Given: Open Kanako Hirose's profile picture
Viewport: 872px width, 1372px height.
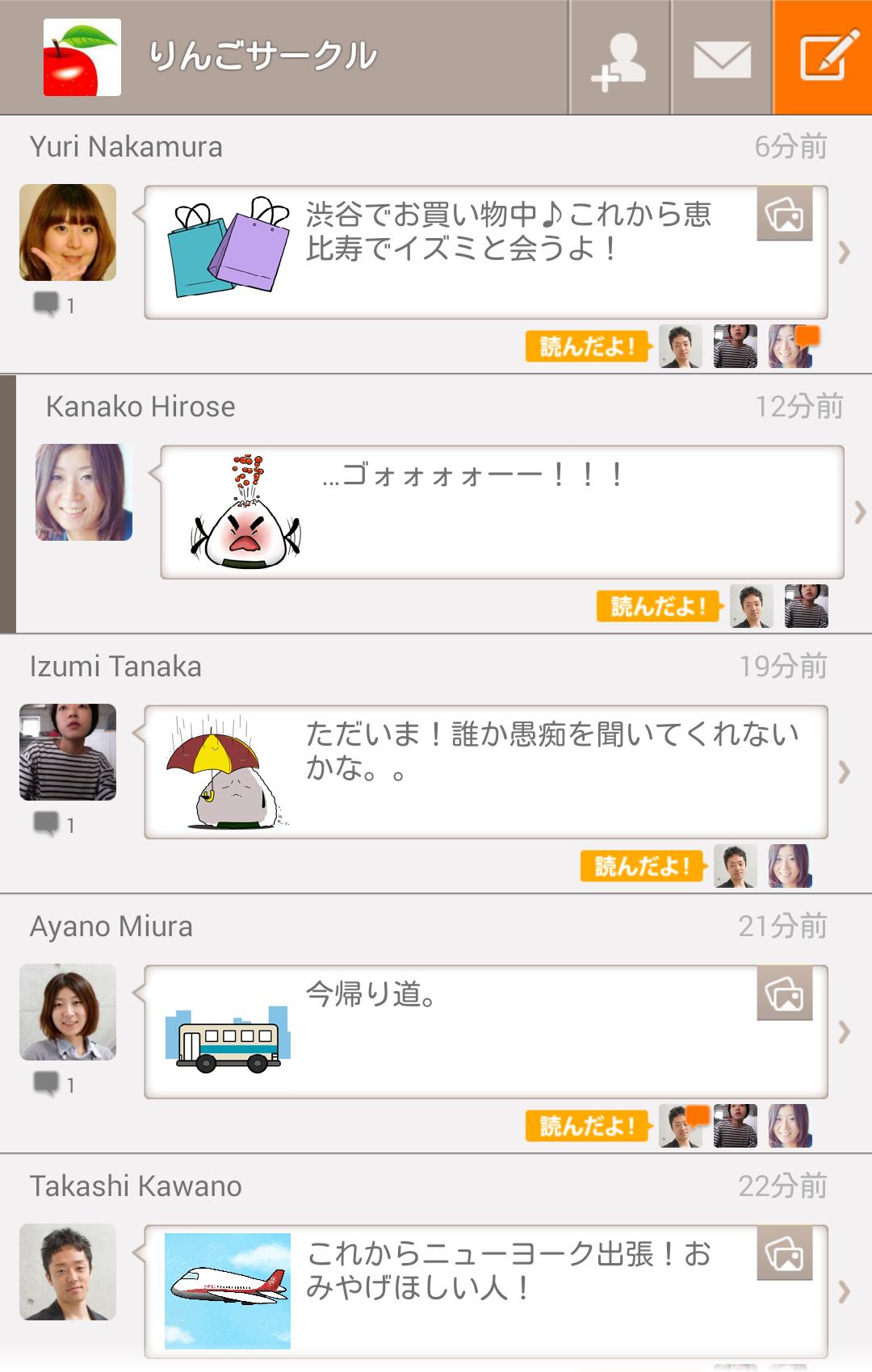Looking at the screenshot, I should click(x=84, y=492).
